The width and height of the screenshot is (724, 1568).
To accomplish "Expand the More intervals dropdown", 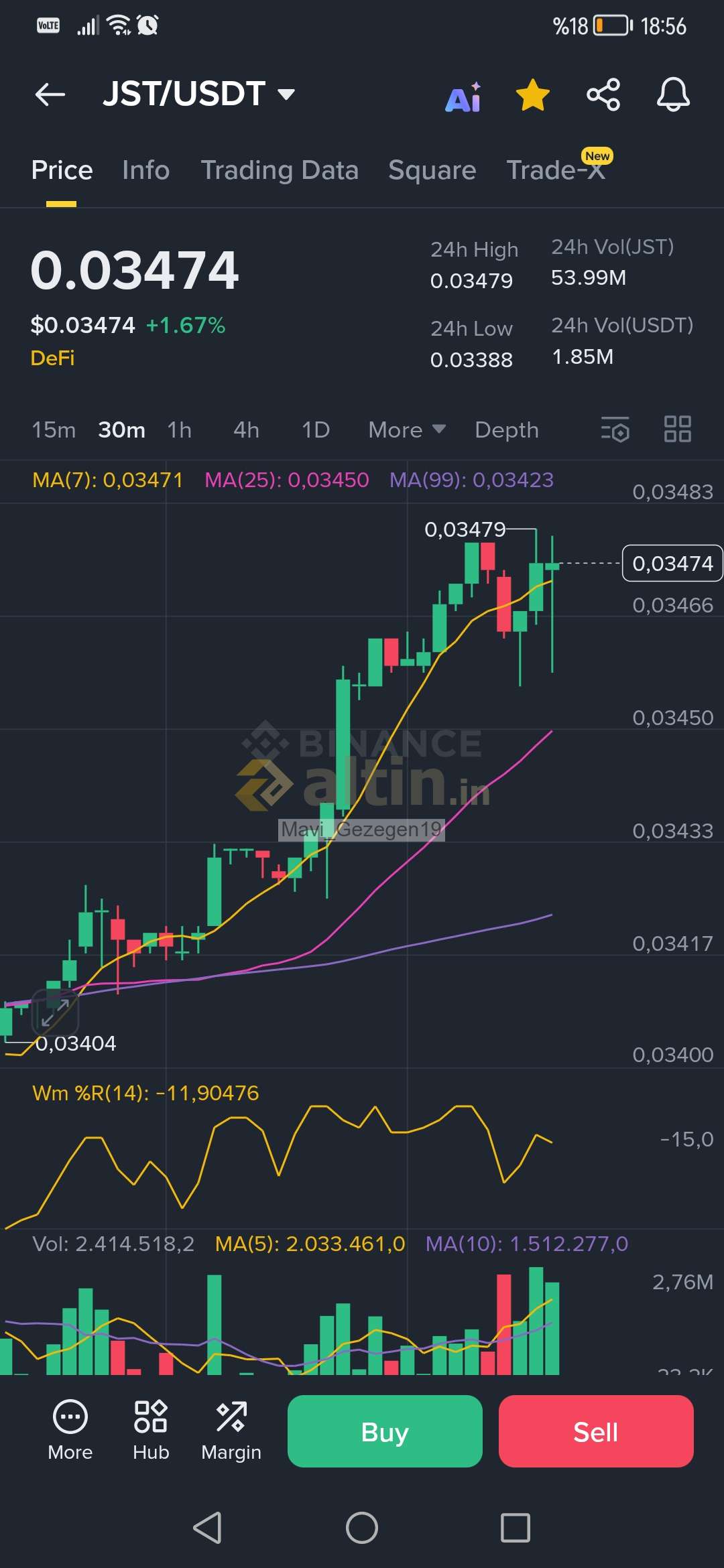I will tap(406, 430).
